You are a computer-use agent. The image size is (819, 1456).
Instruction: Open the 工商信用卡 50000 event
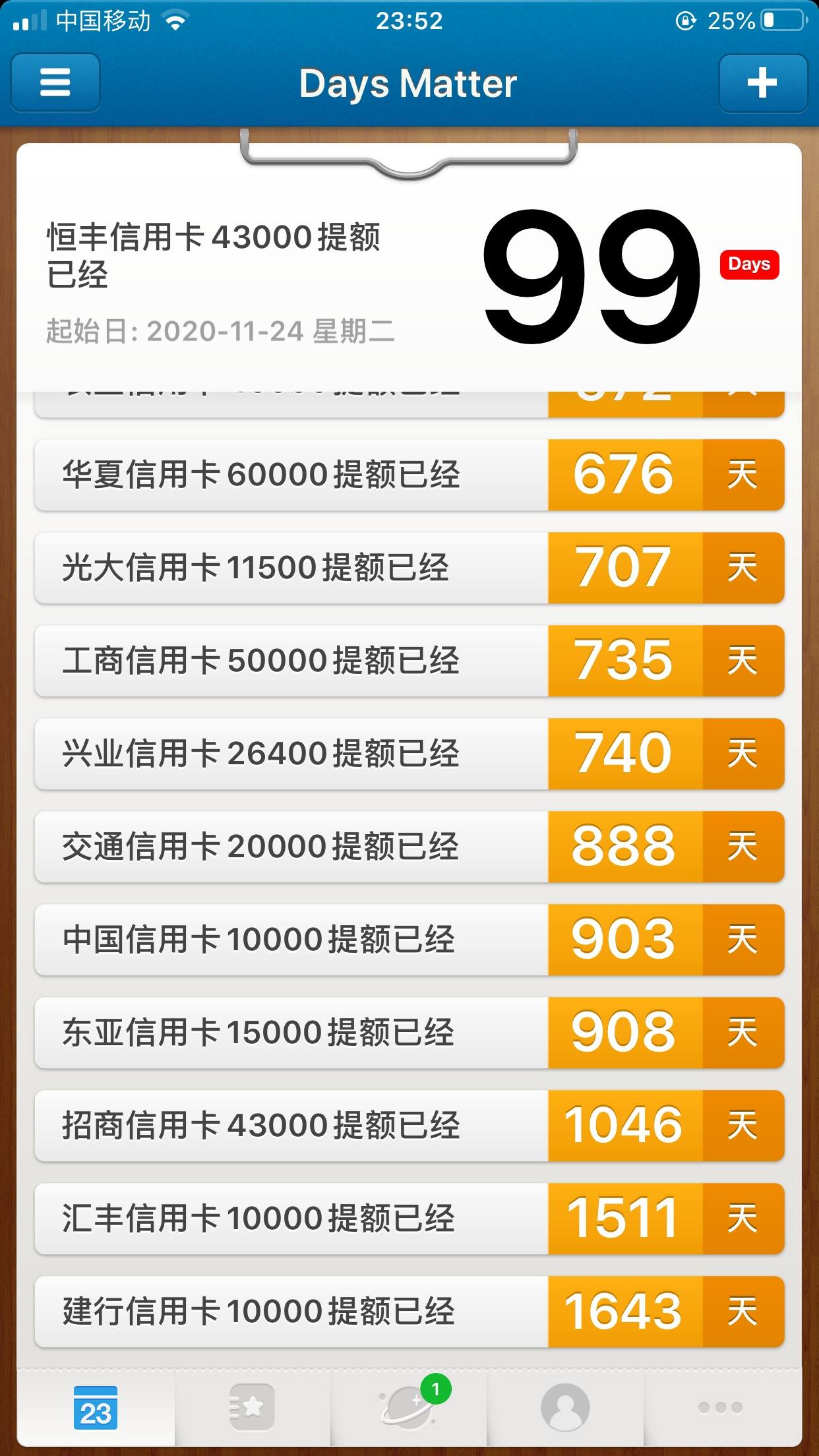(409, 661)
